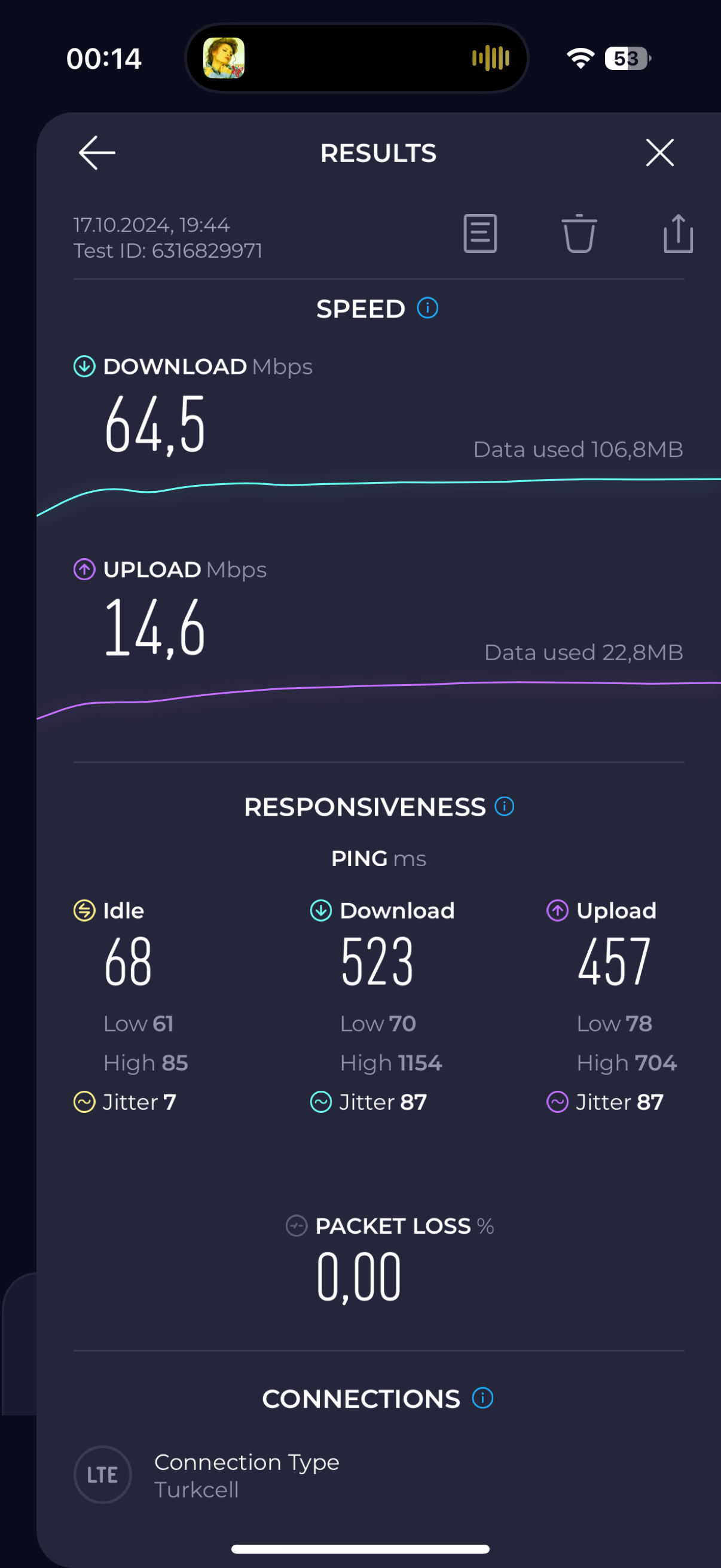This screenshot has height=1568, width=721.
Task: Open the now-playing music activity in Dynamic Island
Action: [x=356, y=59]
